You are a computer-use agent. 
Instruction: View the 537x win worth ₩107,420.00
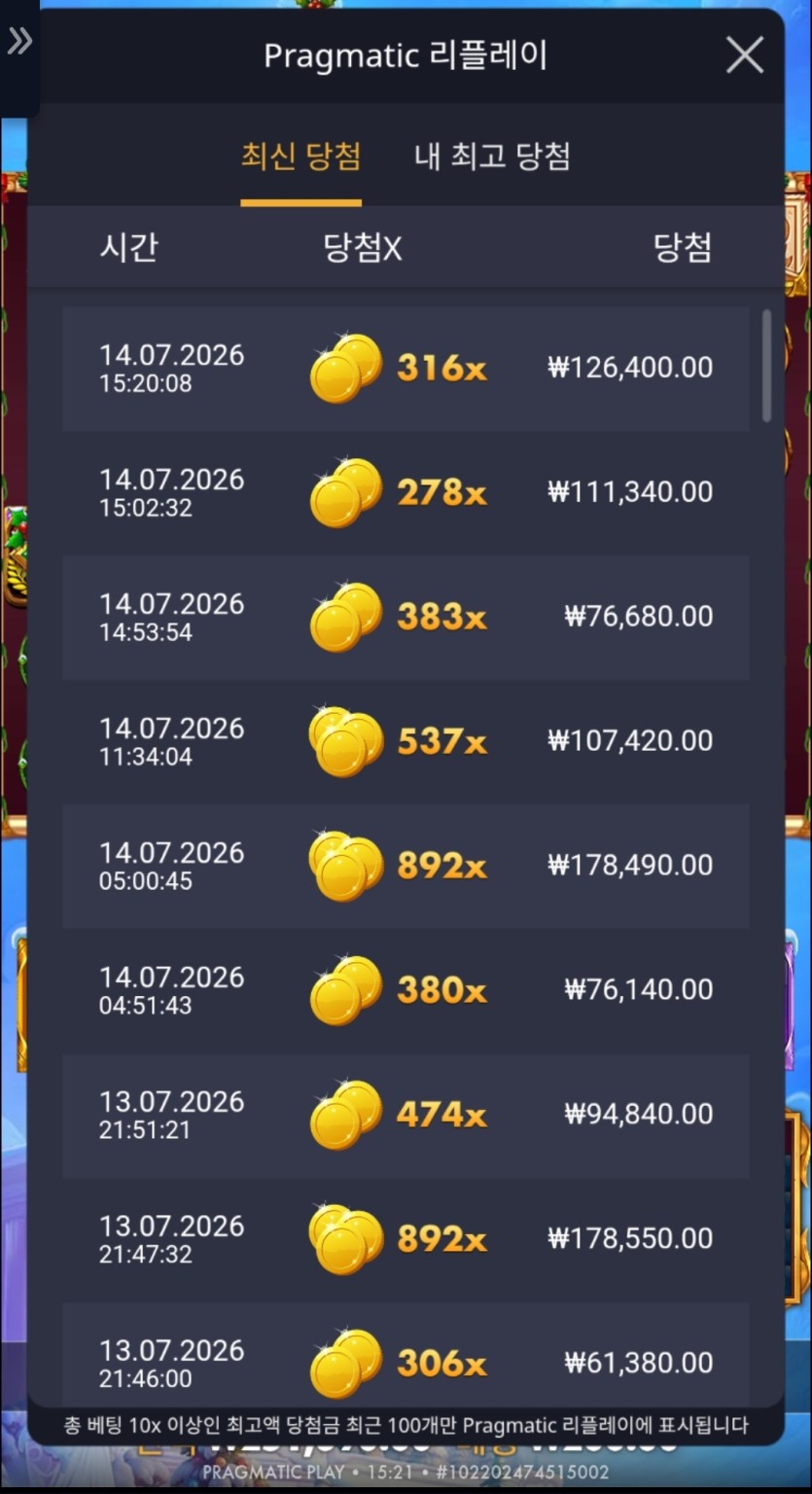406,742
